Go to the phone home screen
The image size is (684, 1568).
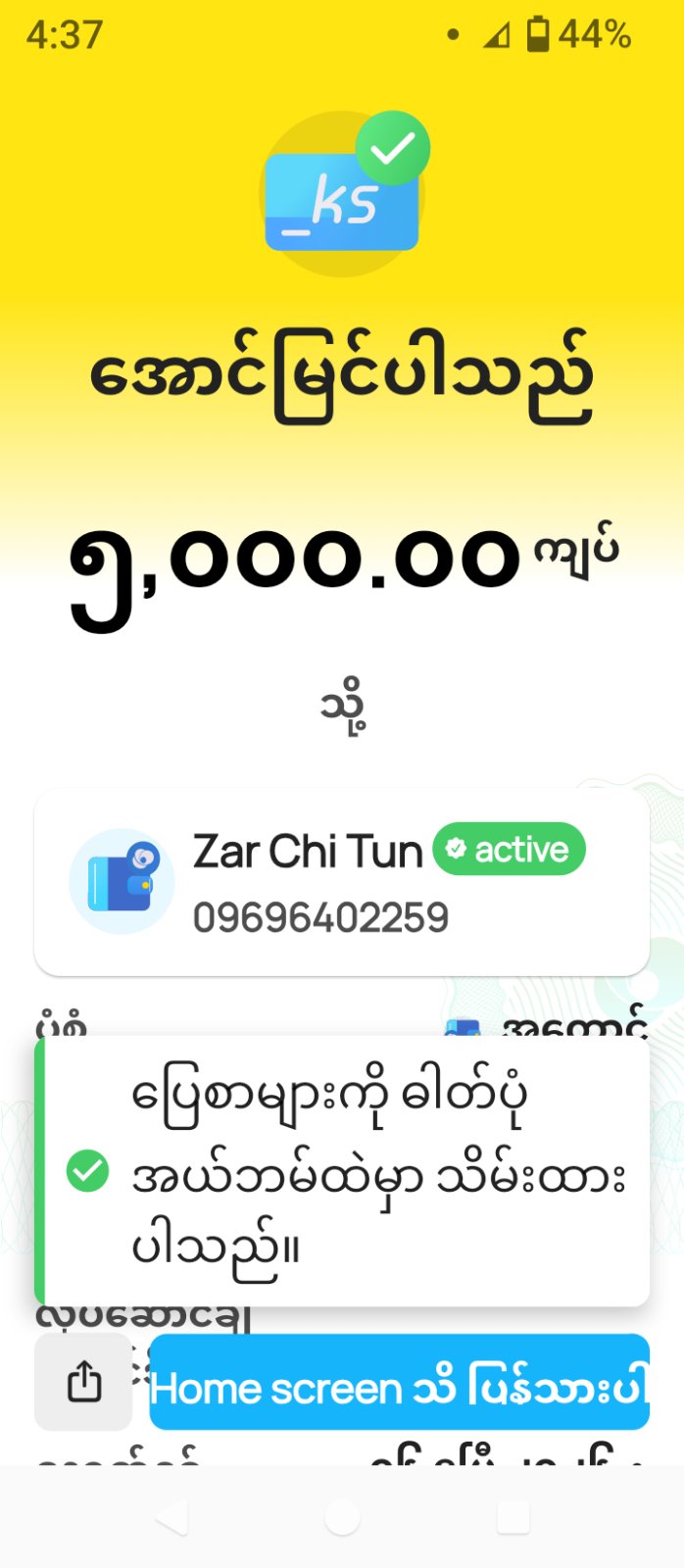pos(342,1517)
